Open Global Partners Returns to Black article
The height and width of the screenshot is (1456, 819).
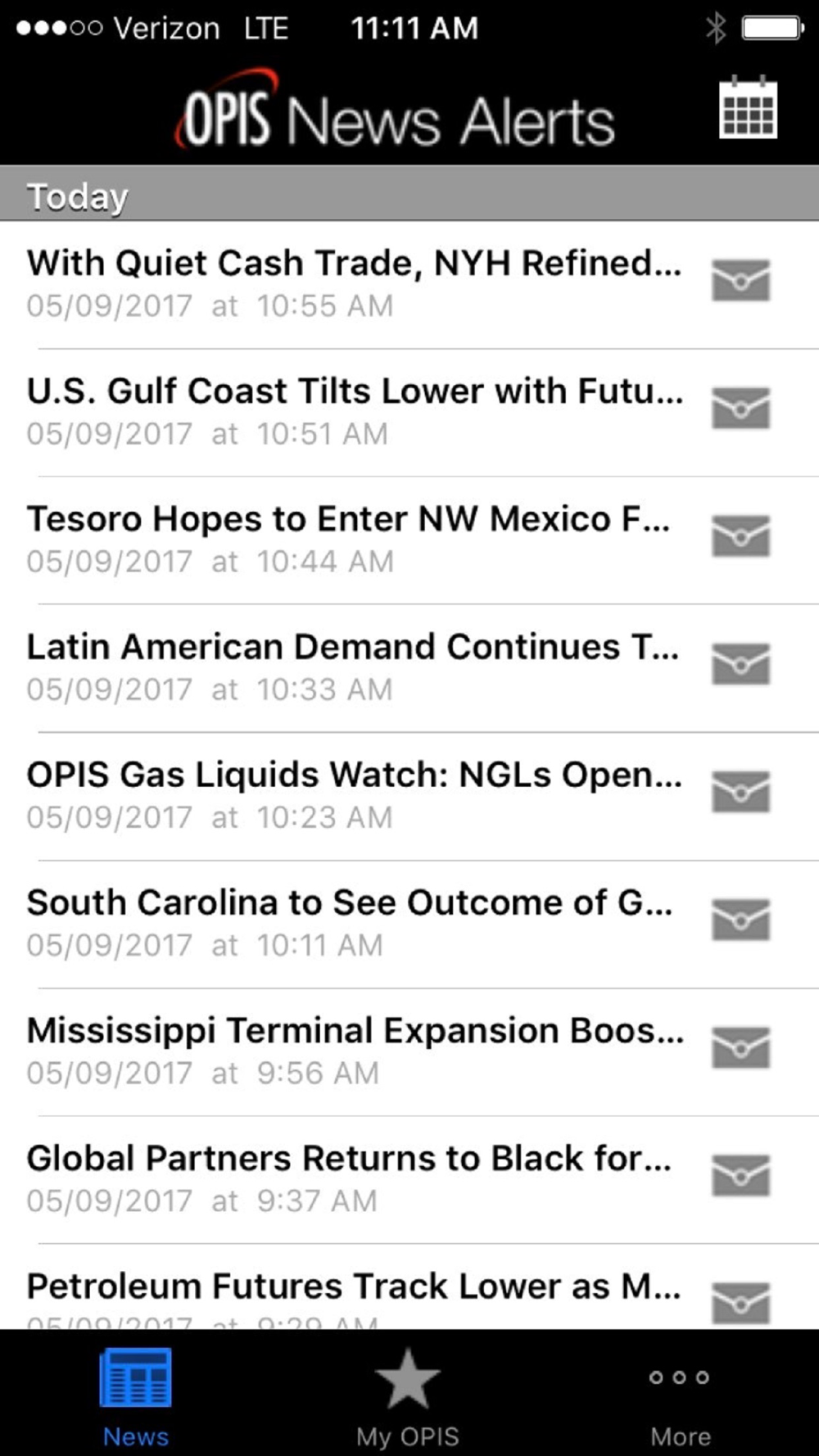(409, 1179)
